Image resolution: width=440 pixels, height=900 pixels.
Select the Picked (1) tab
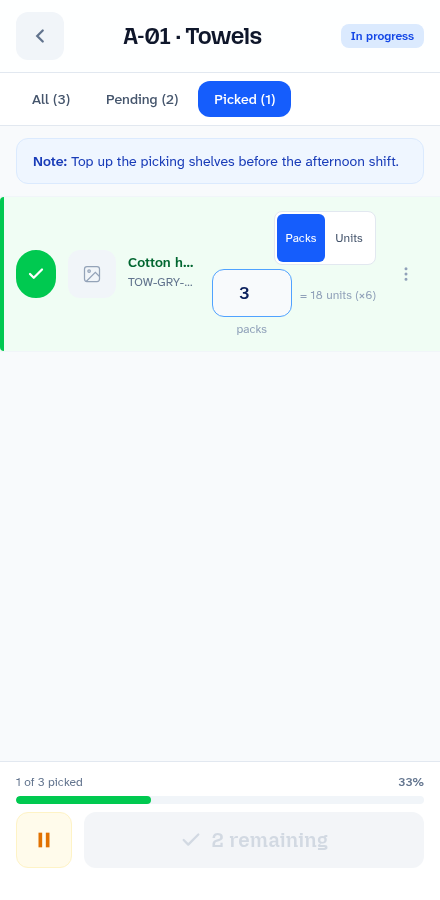[x=244, y=99]
